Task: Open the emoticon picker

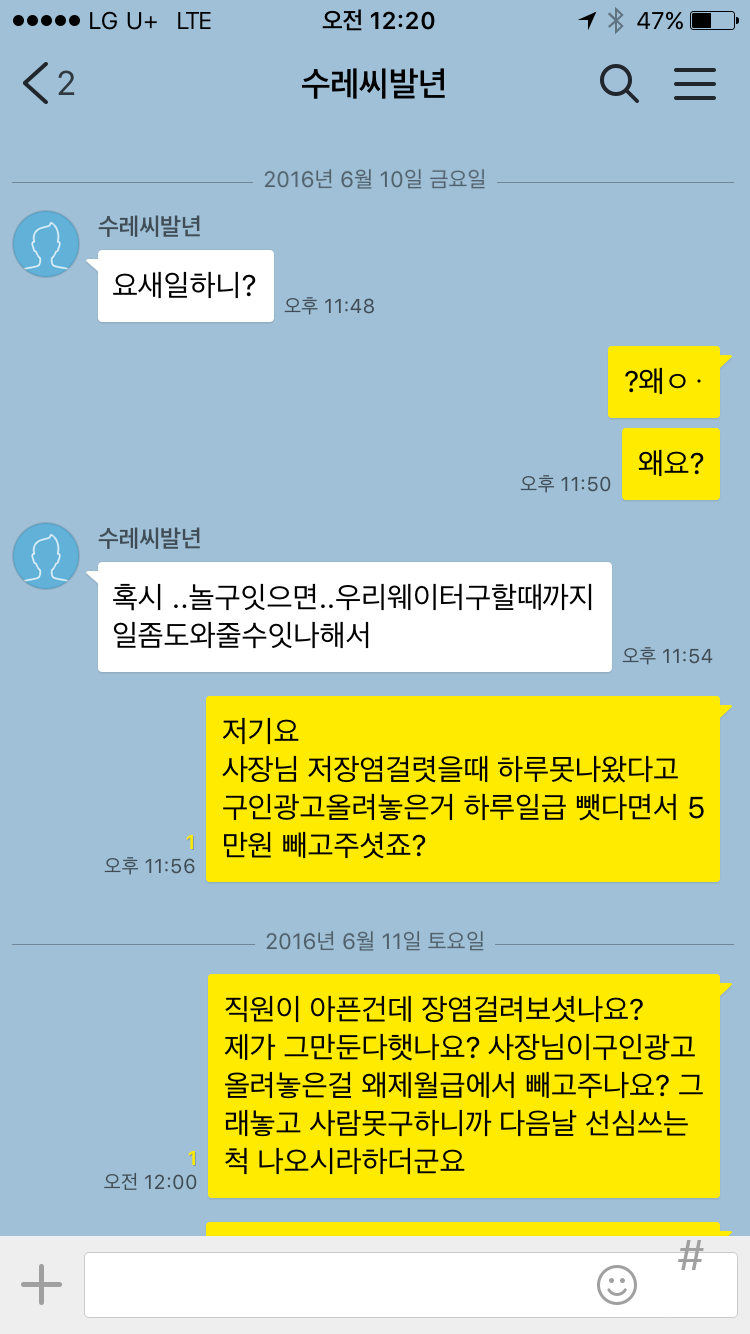Action: point(617,1285)
